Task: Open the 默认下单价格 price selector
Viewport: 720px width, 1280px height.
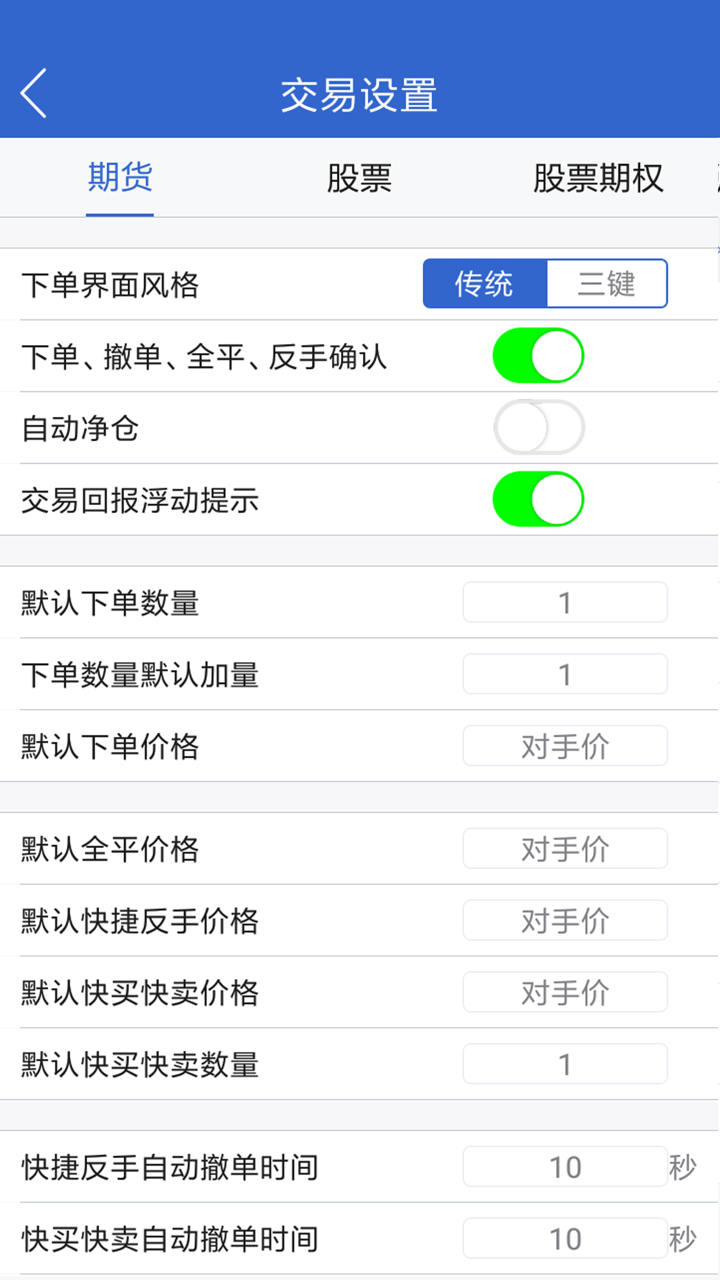Action: pyautogui.click(x=564, y=745)
